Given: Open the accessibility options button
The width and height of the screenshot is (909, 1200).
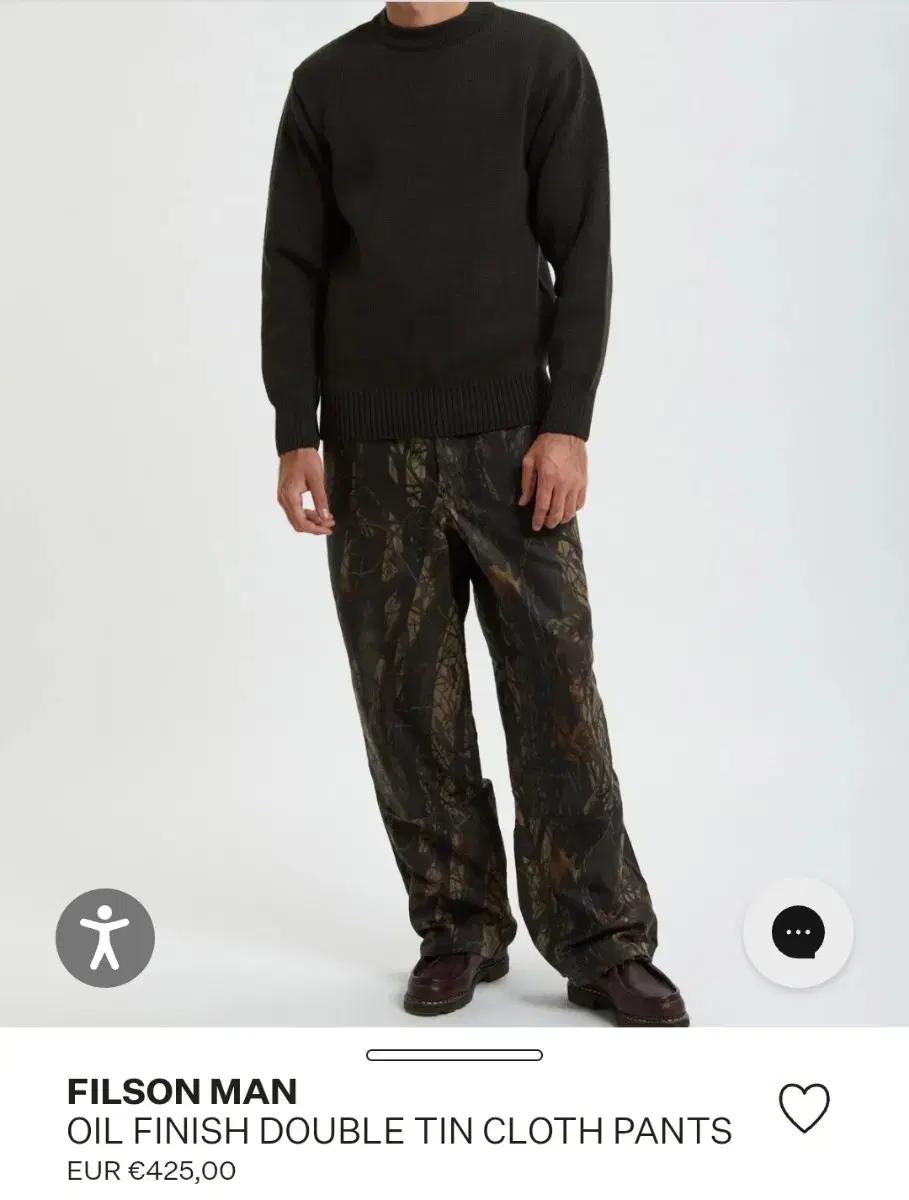Looking at the screenshot, I should tap(105, 937).
